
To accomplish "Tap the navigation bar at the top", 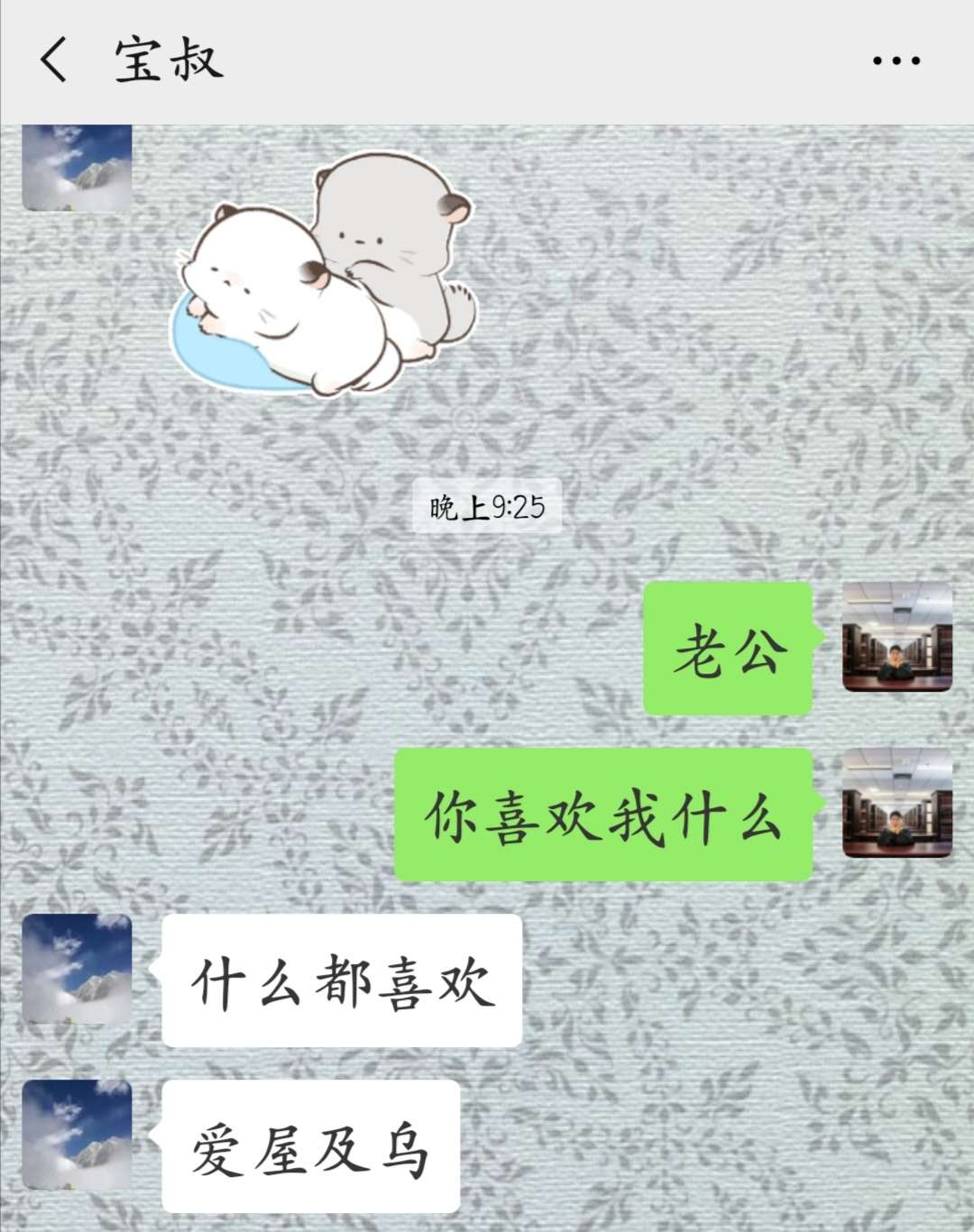I will 487,59.
